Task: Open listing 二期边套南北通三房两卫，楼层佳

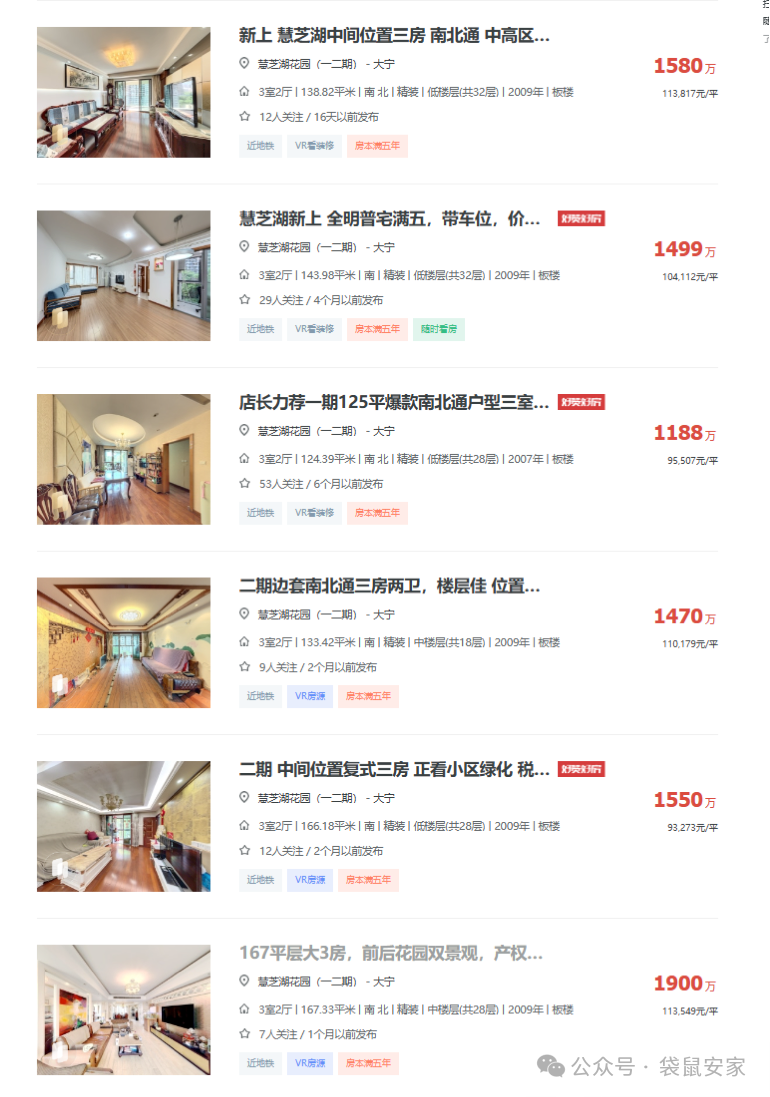Action: [389, 586]
